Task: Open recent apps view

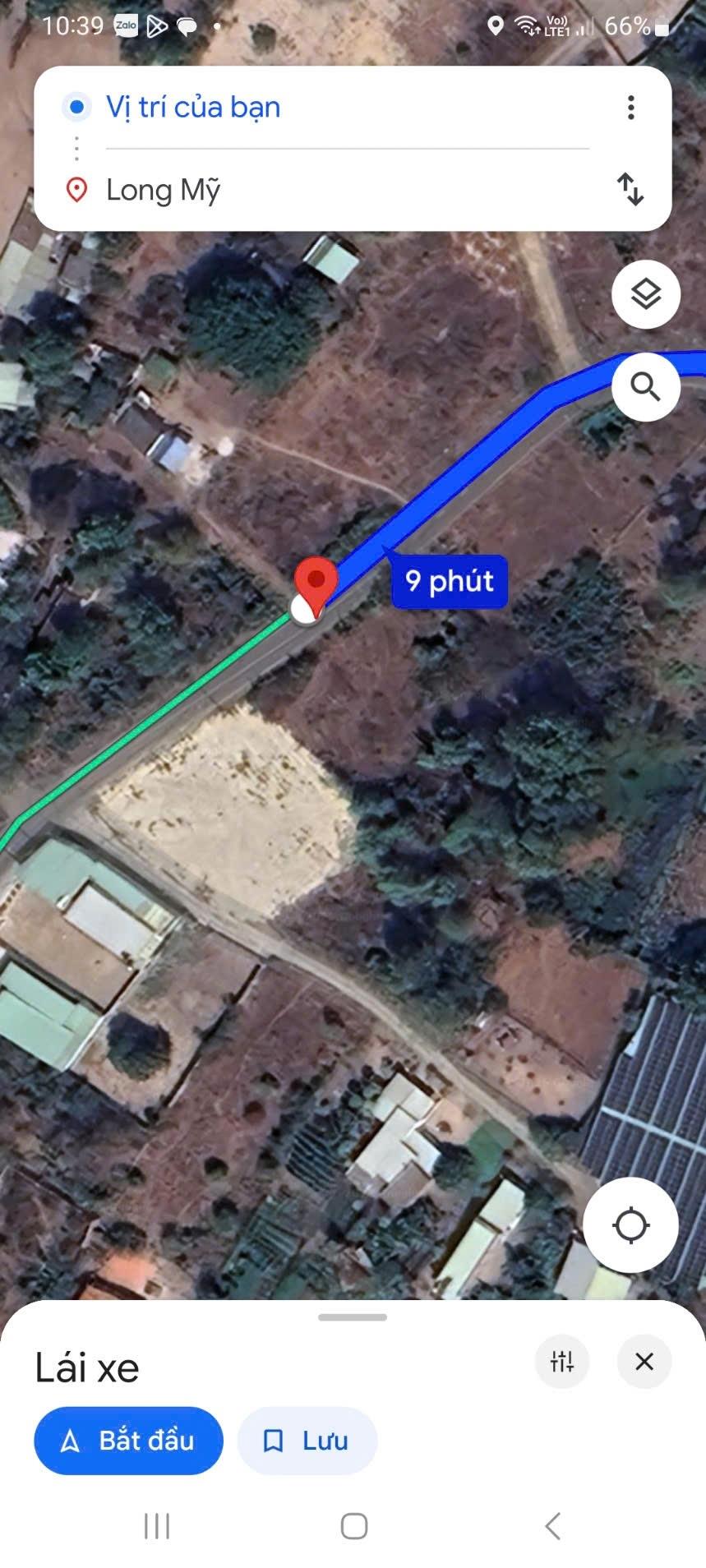Action: 156,1526
